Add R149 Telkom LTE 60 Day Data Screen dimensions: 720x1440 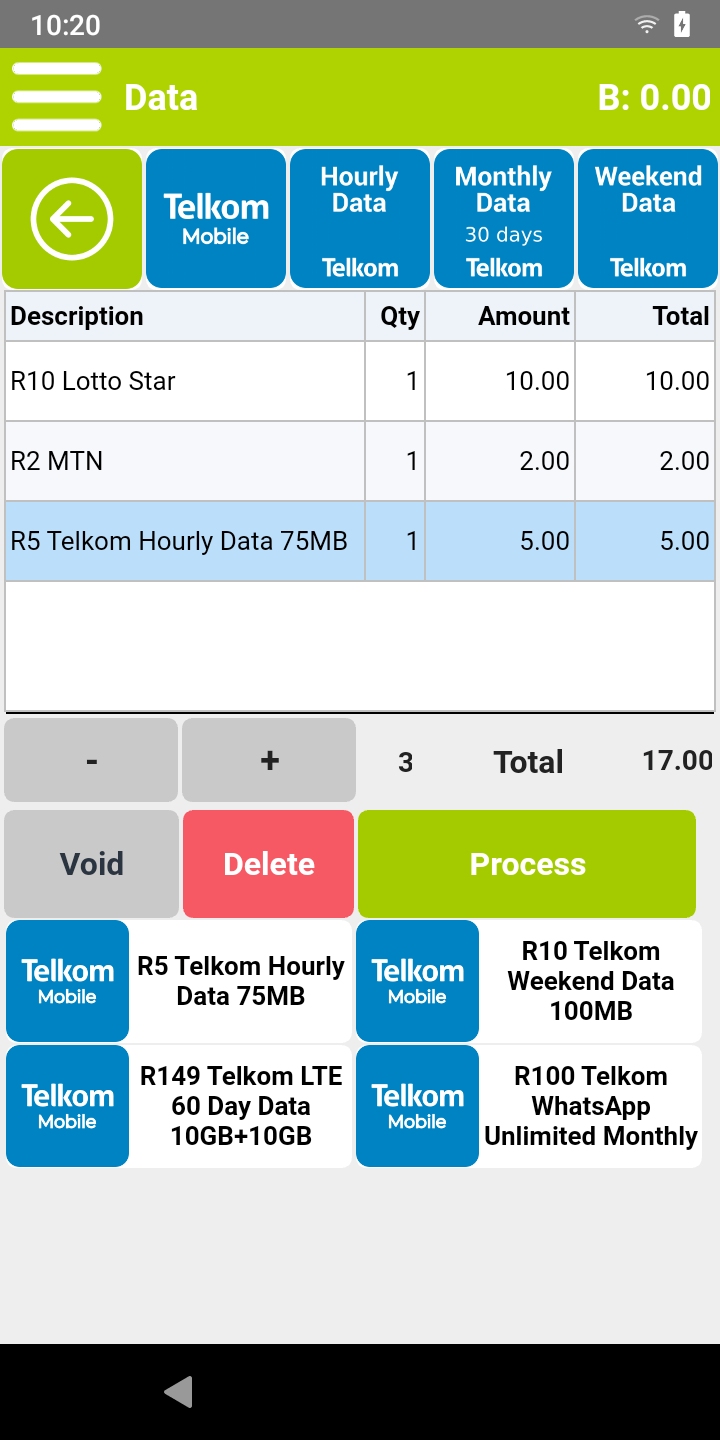pos(179,1106)
